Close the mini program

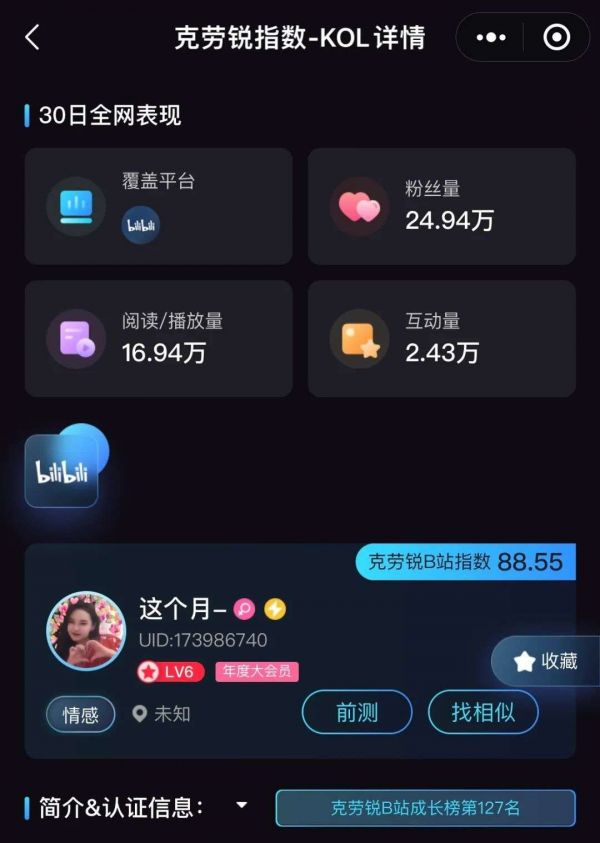[x=556, y=38]
